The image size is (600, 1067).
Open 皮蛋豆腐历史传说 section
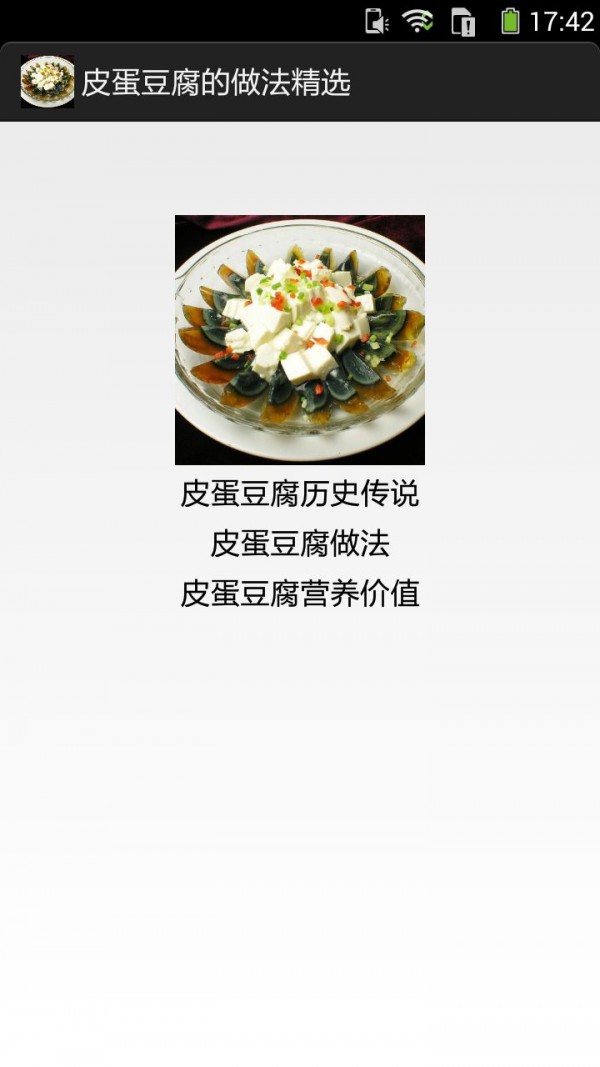click(x=299, y=494)
